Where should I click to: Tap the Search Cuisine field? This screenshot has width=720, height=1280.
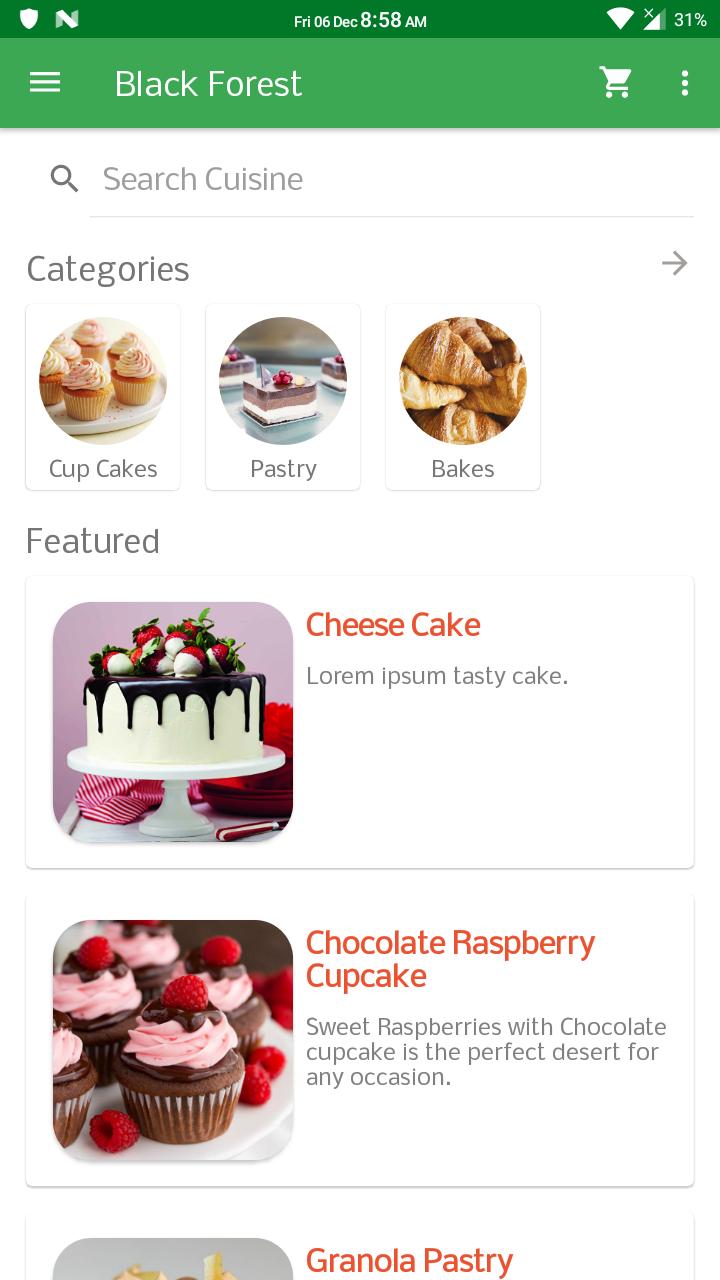click(x=390, y=179)
